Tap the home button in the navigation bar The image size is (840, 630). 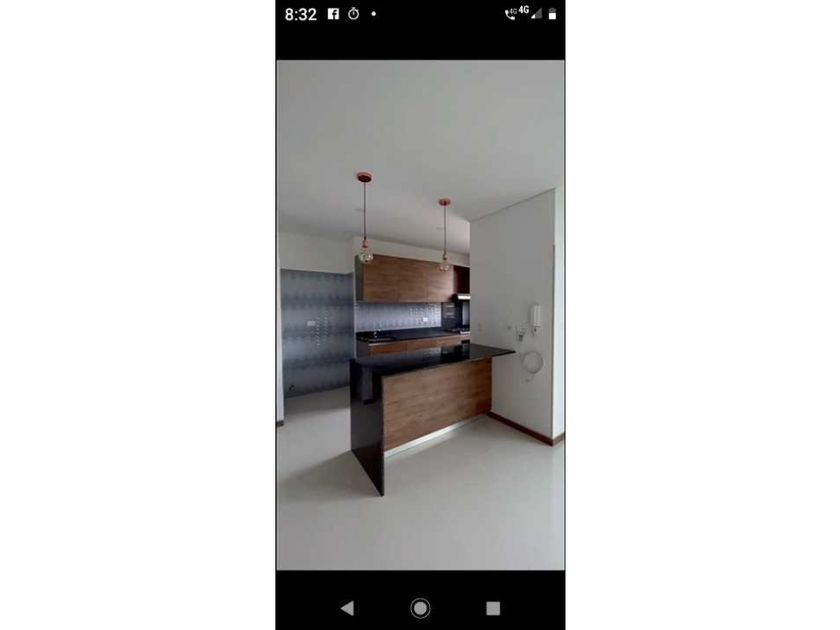point(420,608)
